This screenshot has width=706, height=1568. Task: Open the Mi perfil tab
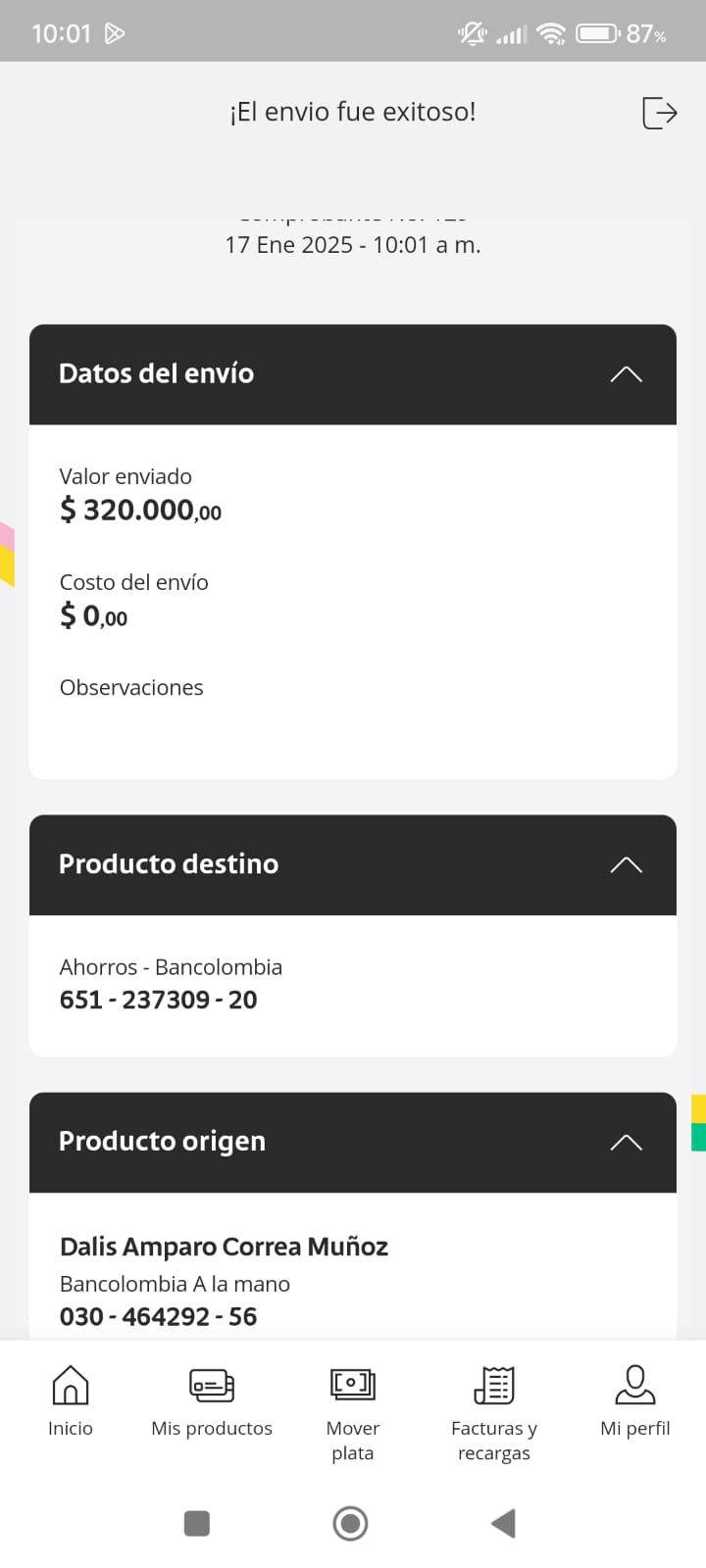point(634,1401)
